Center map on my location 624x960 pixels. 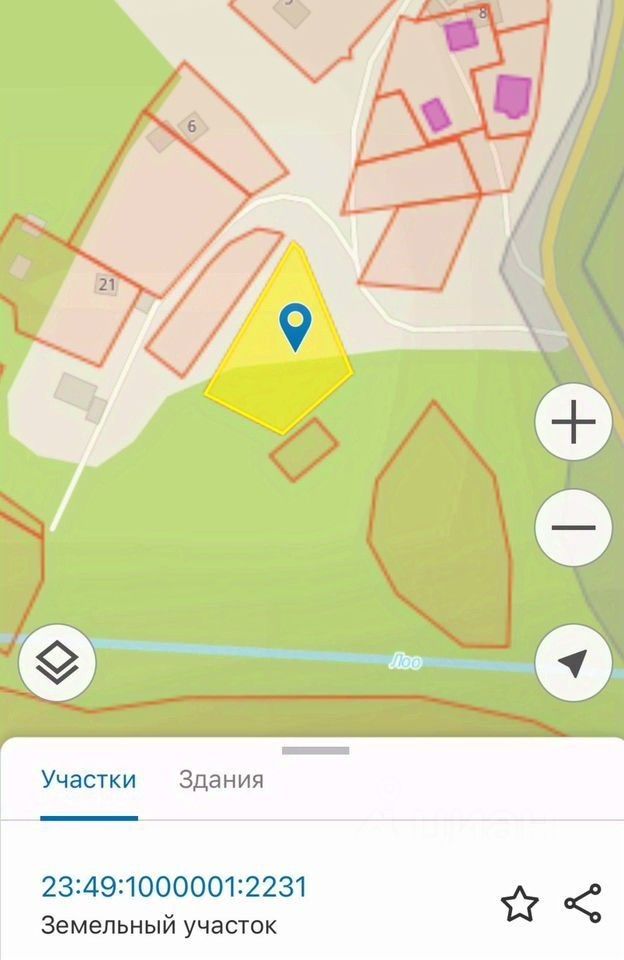[x=573, y=662]
